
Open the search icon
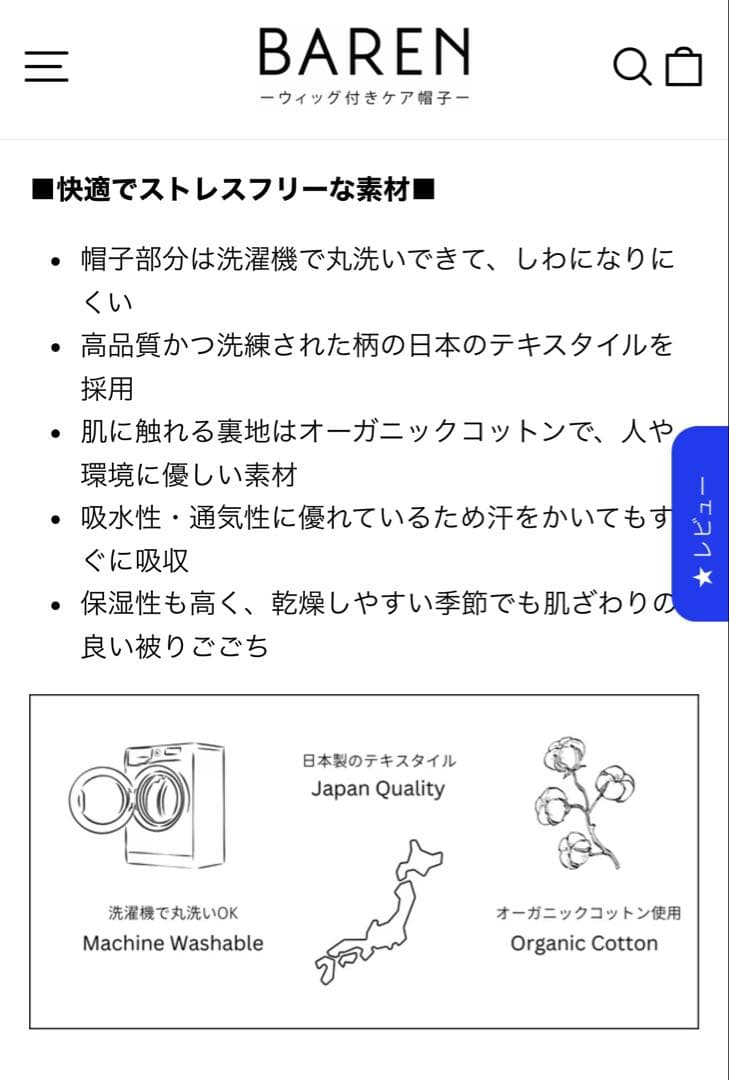click(x=631, y=66)
